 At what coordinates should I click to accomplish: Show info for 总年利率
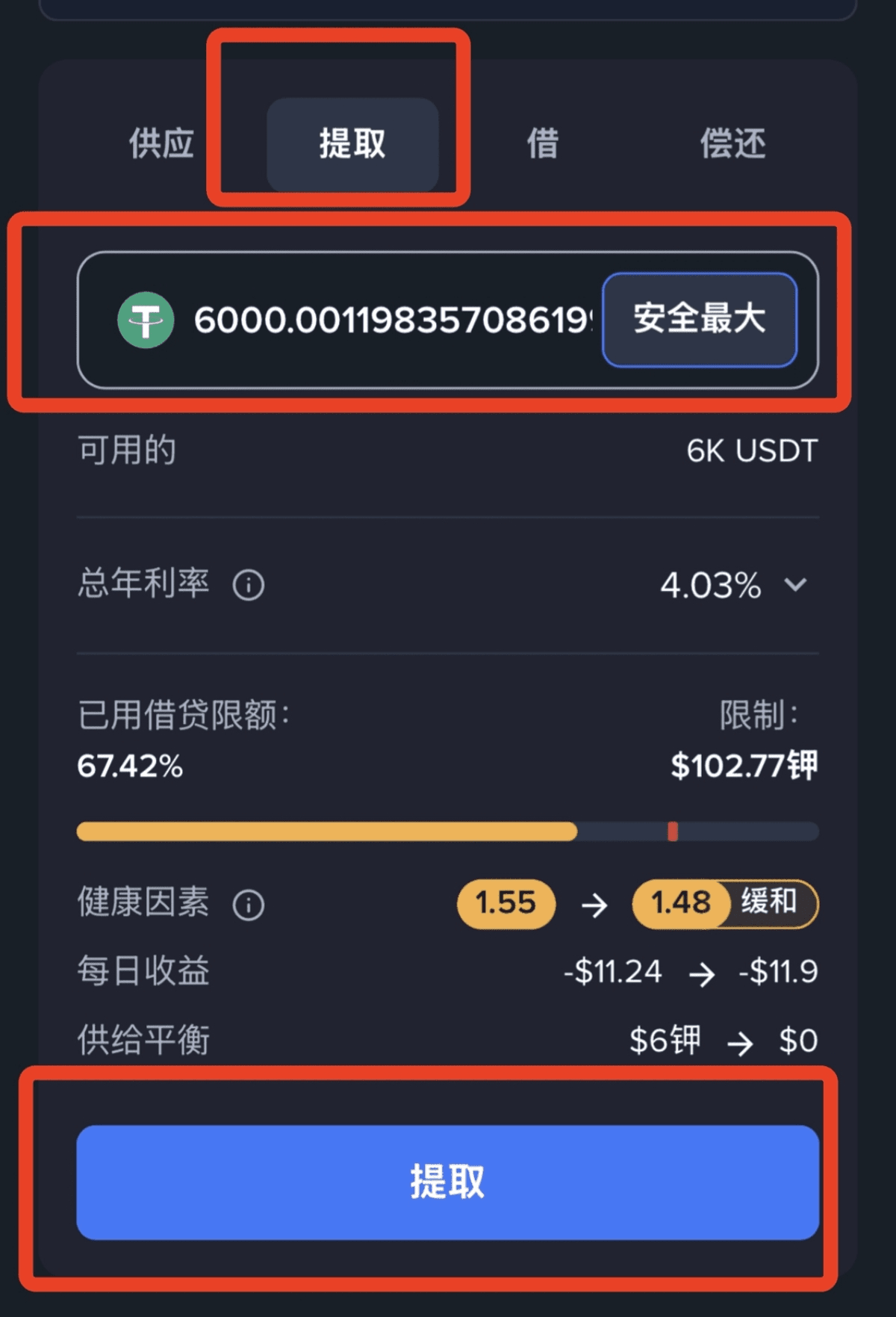click(x=249, y=585)
